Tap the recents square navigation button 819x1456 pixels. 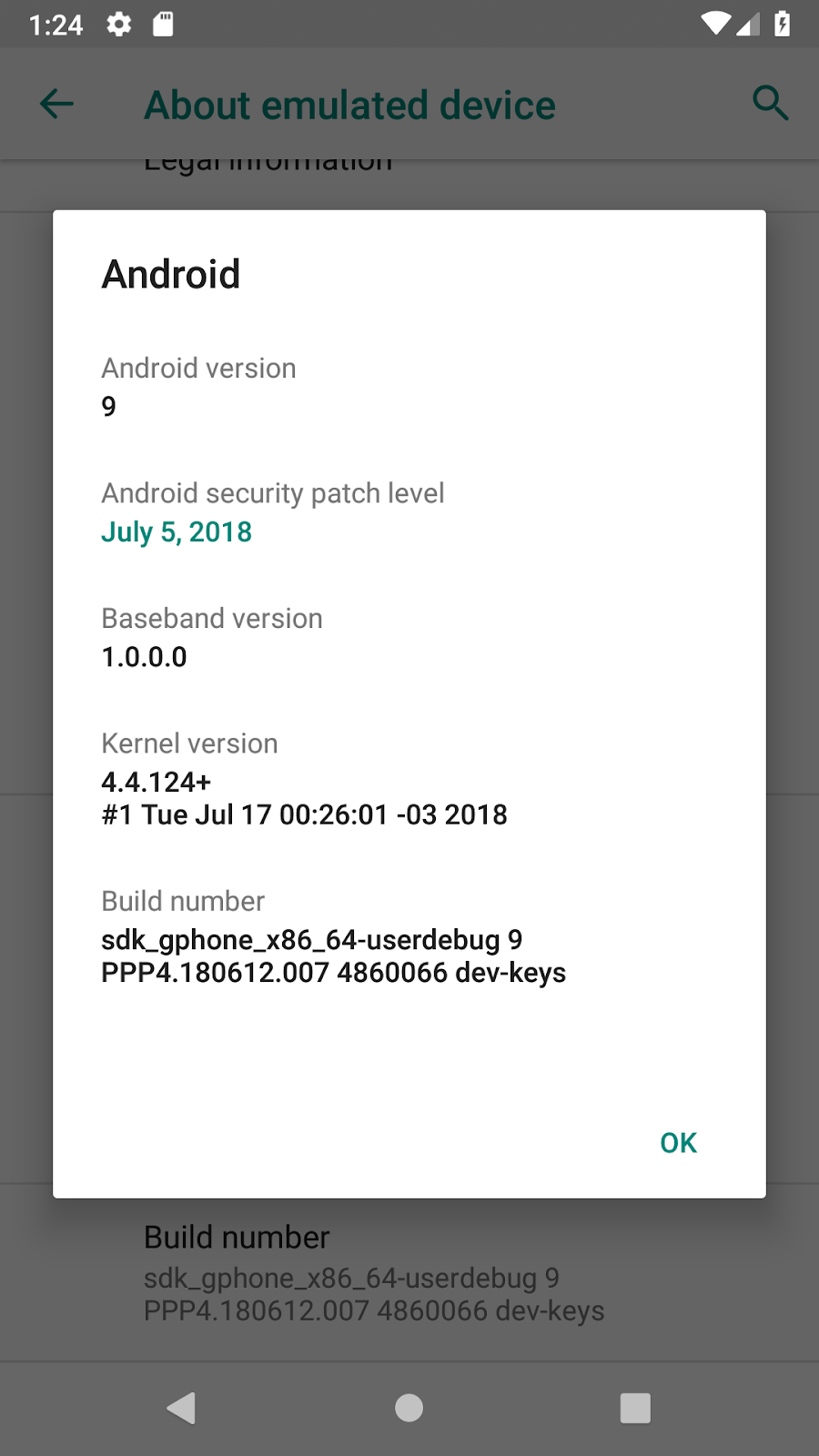pos(635,1408)
